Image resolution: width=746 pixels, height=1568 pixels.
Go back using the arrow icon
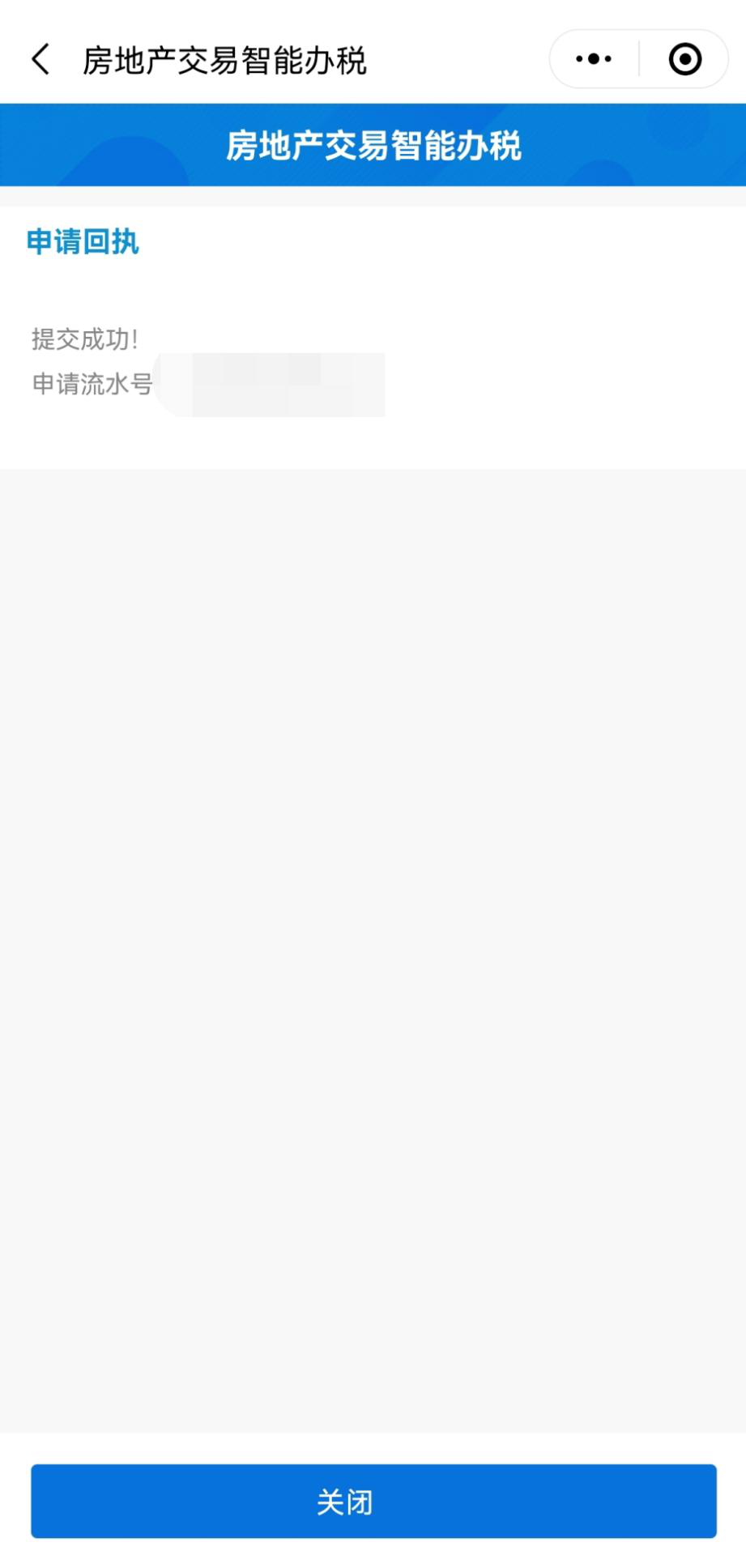click(x=40, y=59)
